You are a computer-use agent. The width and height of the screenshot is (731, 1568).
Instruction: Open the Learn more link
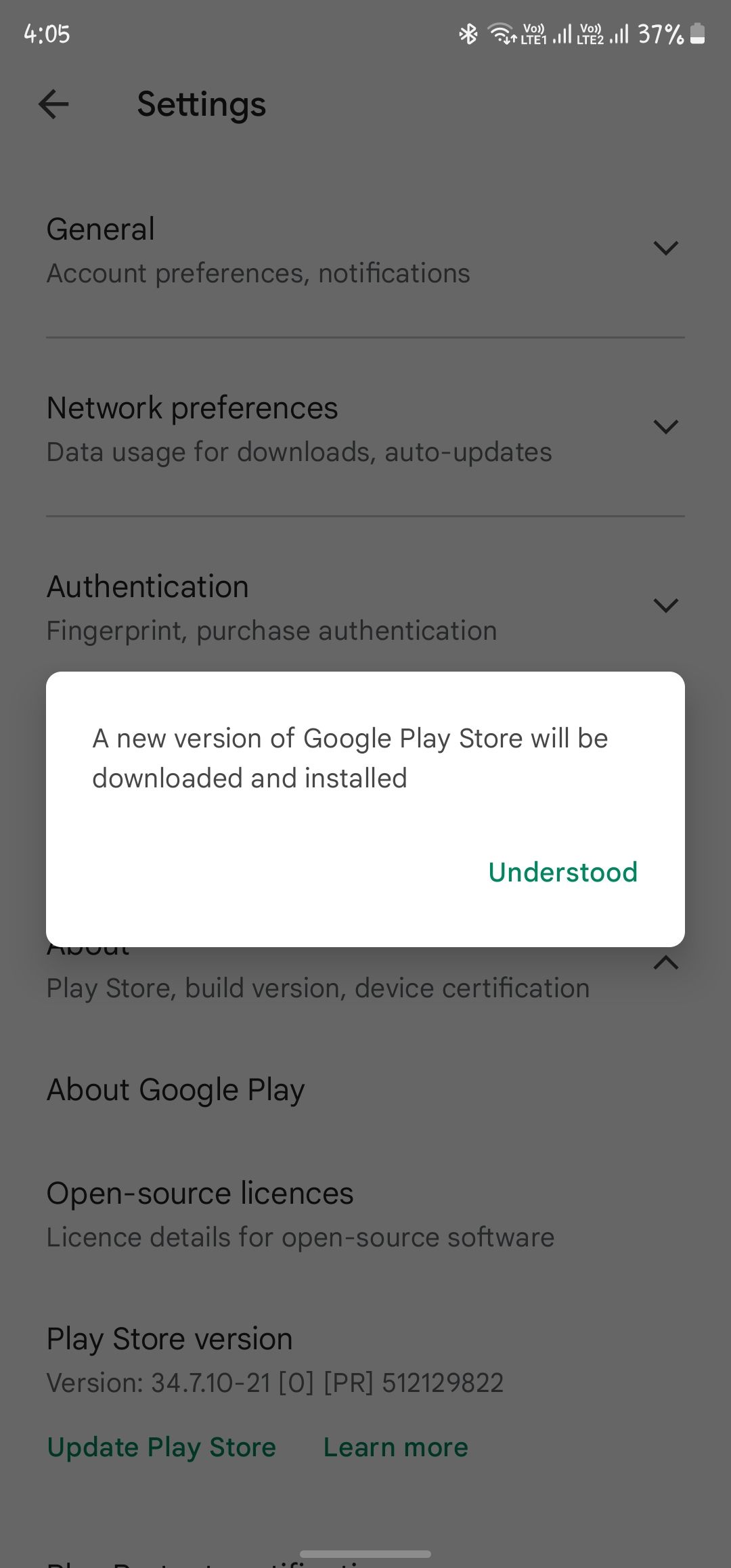(x=395, y=1447)
